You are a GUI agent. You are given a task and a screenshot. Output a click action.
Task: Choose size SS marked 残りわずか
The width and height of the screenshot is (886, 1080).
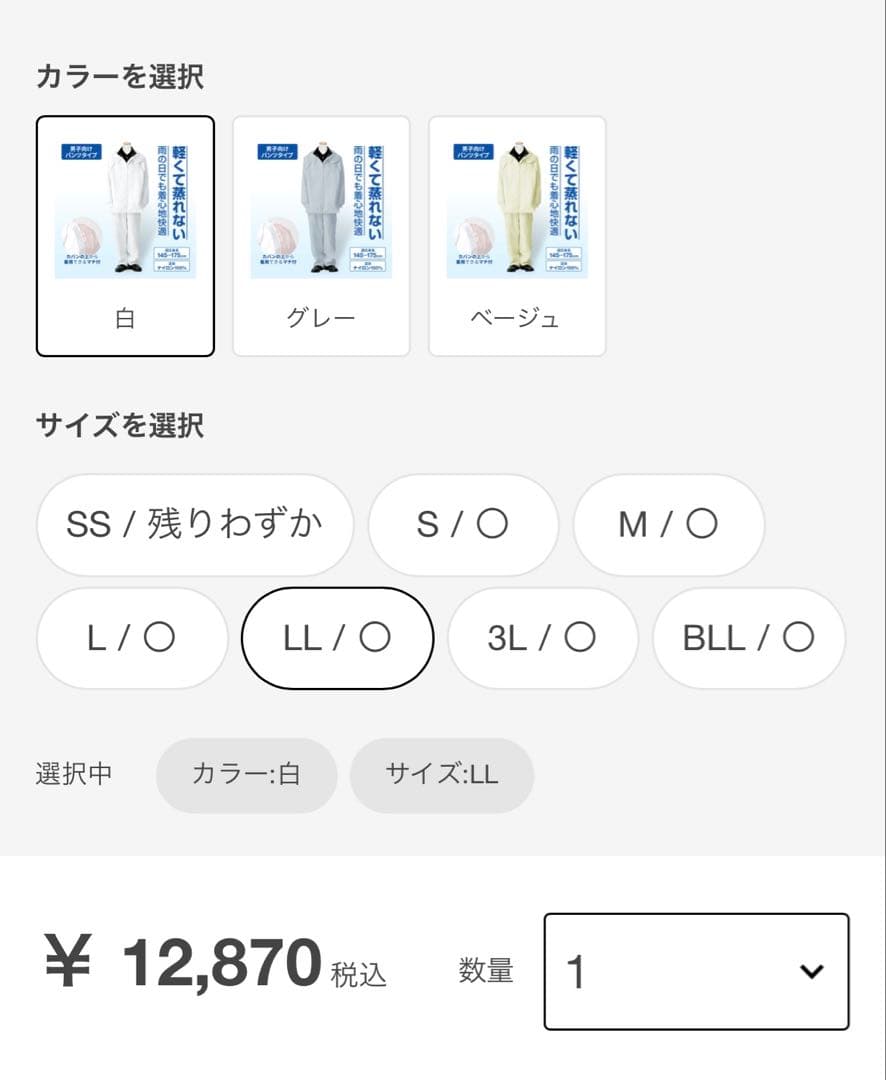[x=196, y=526]
